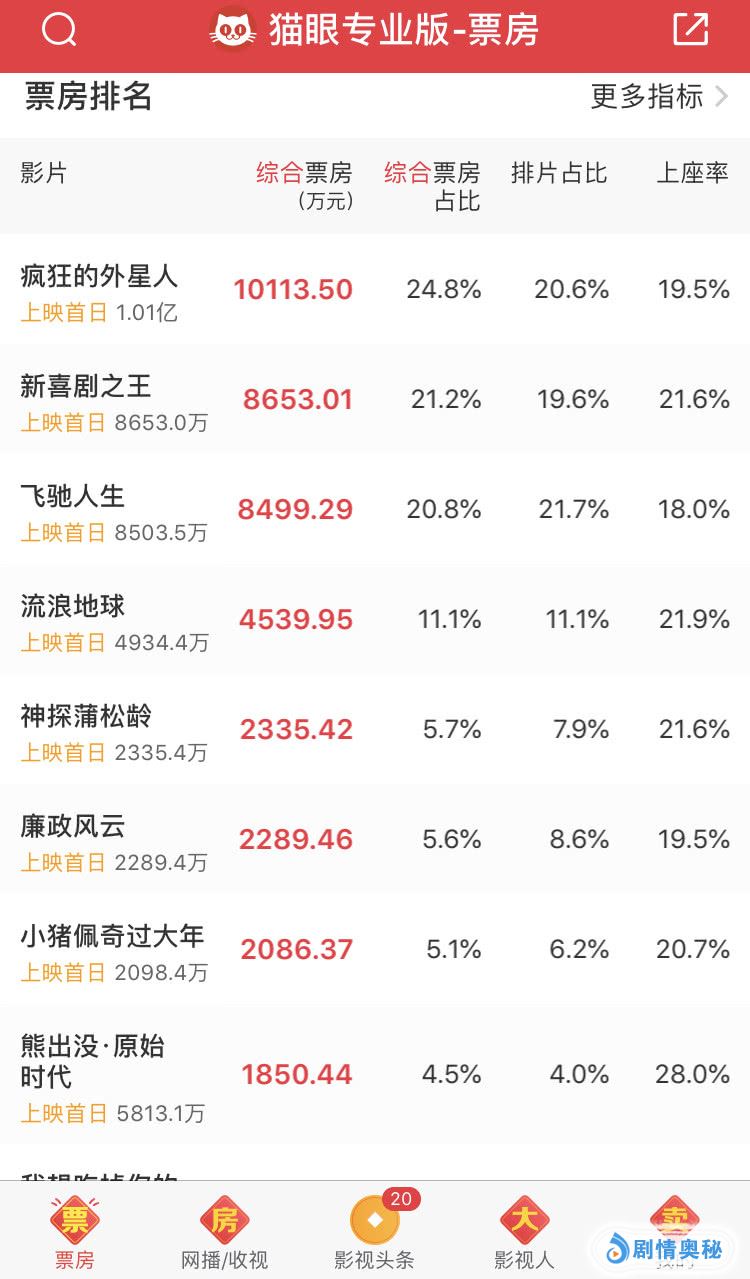
Task: Open the search icon in the header
Action: coord(59,30)
